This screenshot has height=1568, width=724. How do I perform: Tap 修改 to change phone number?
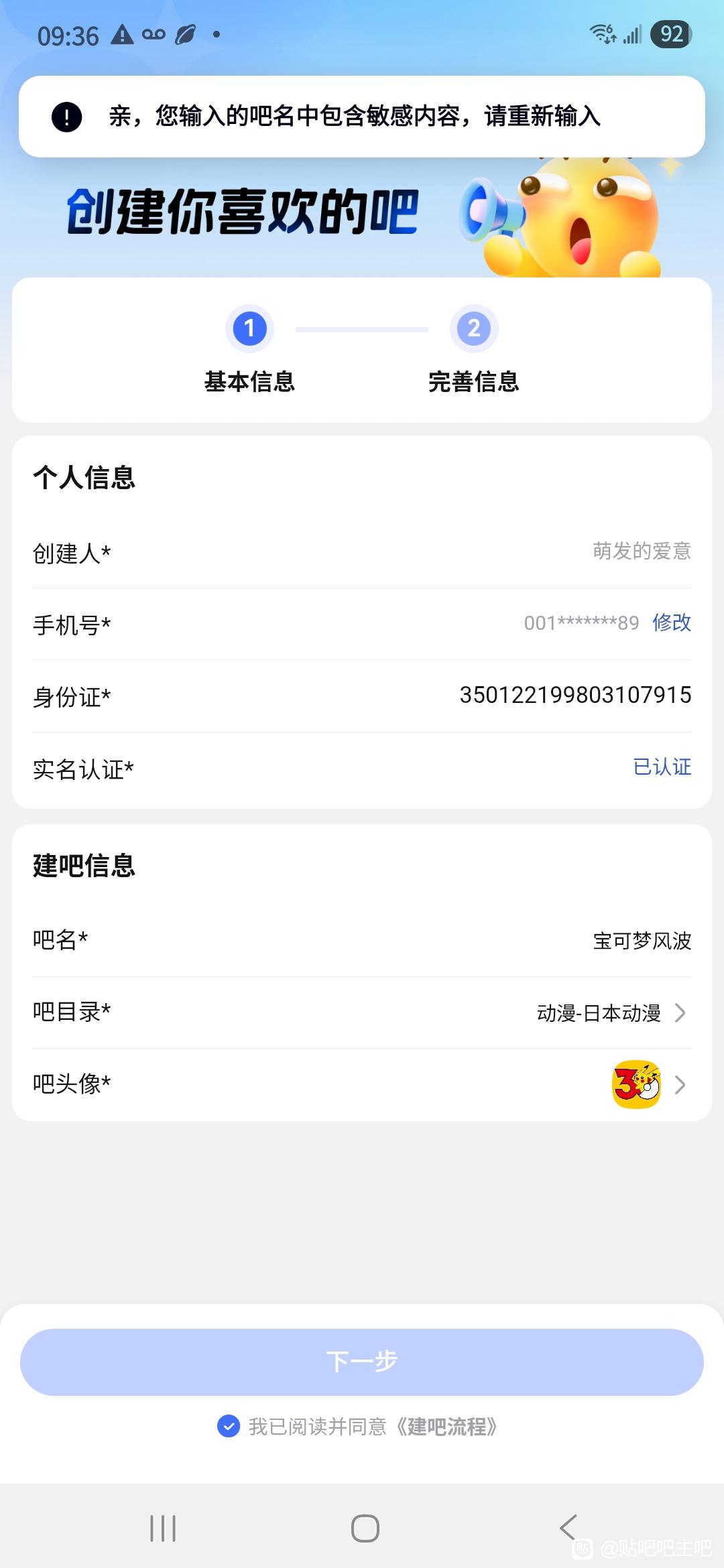(x=671, y=623)
